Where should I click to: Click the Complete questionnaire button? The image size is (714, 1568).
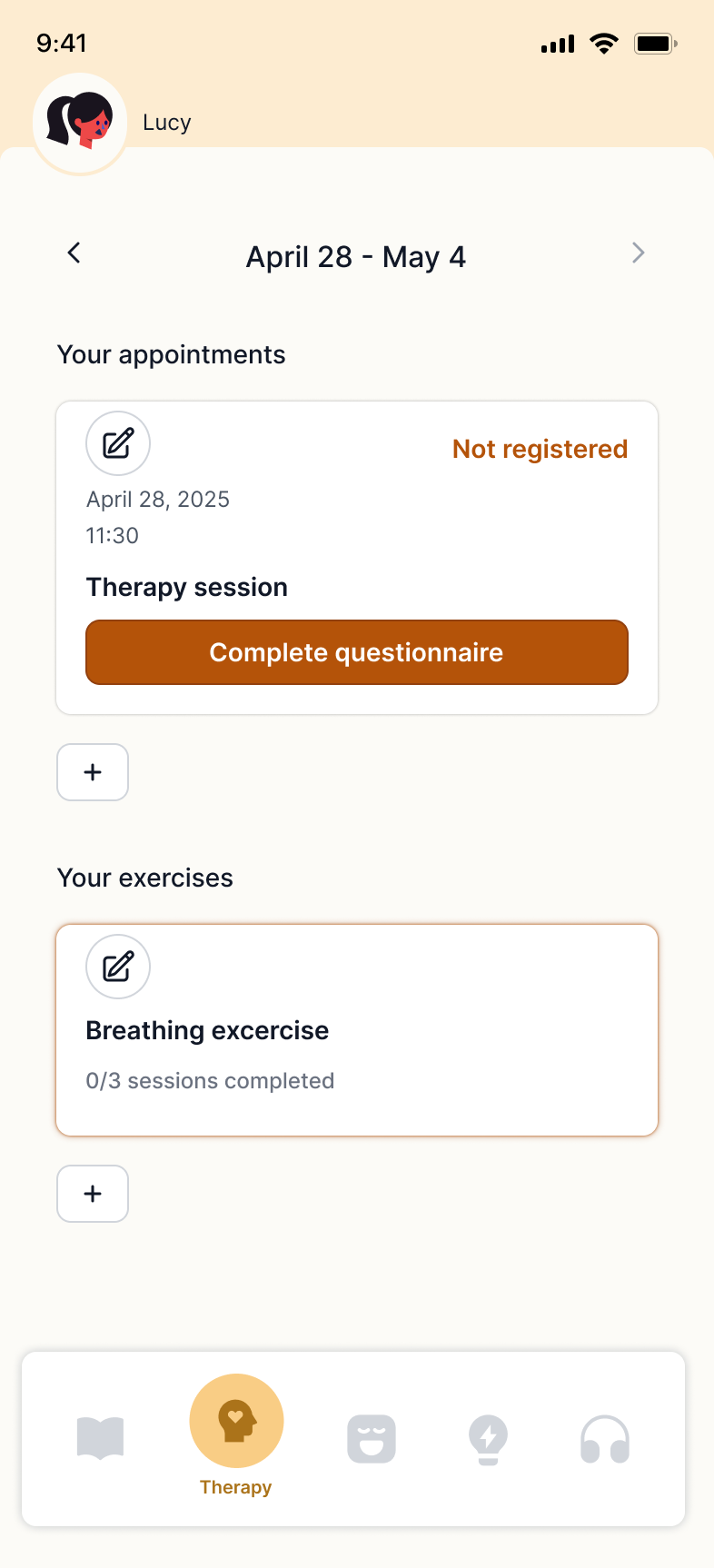(356, 651)
